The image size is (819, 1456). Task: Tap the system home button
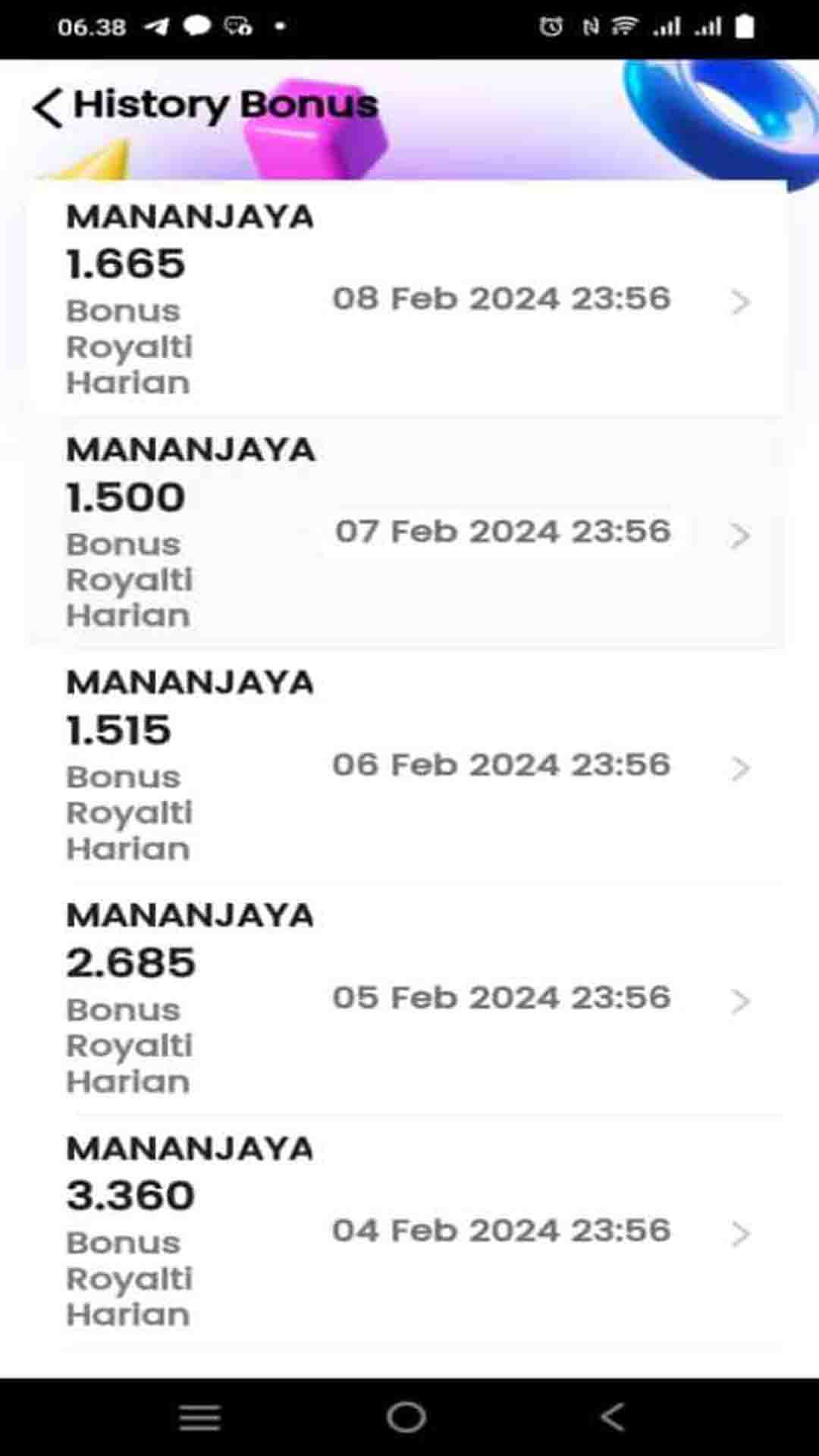coord(406,1416)
